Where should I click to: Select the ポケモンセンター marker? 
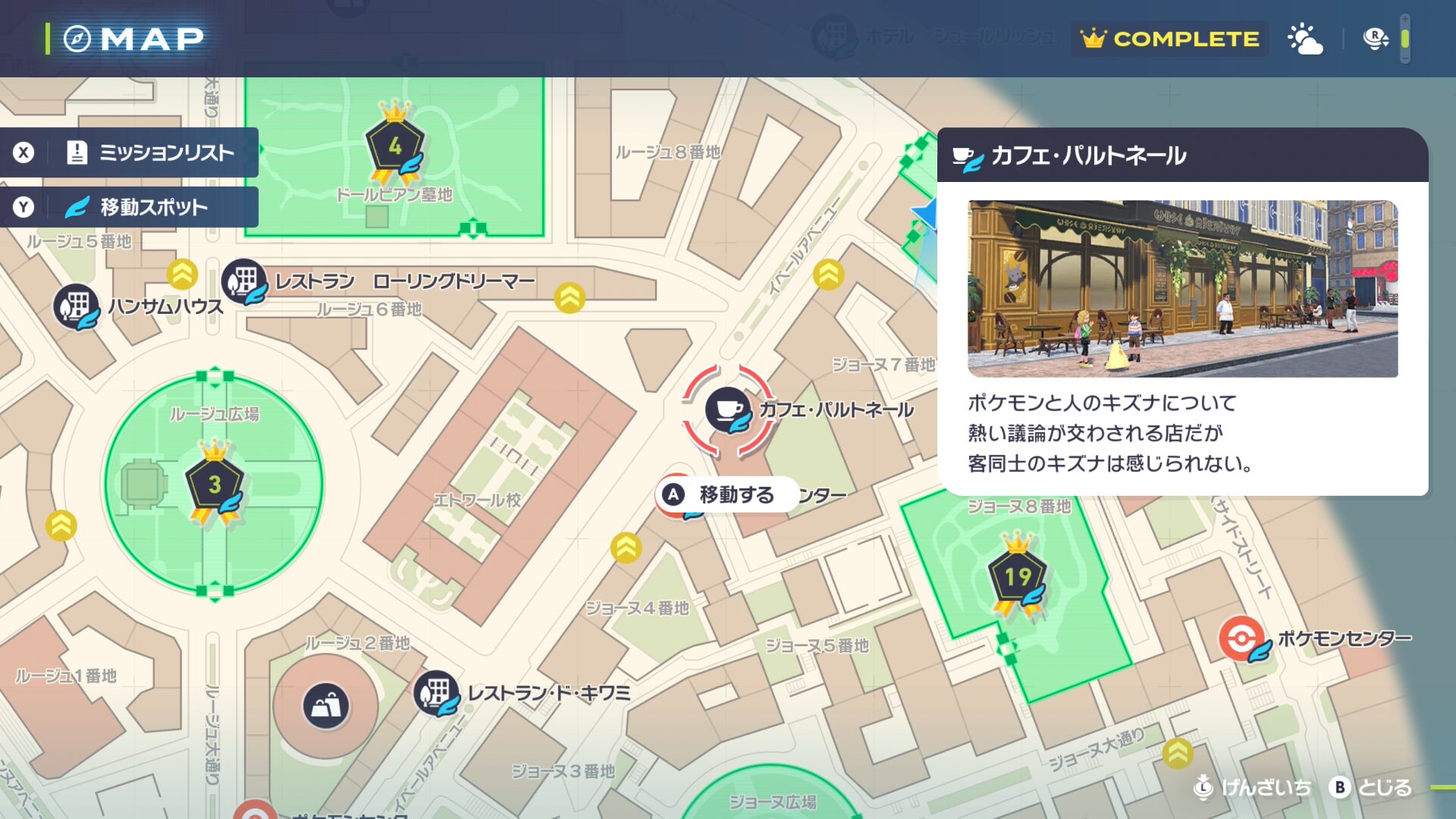pyautogui.click(x=1241, y=638)
